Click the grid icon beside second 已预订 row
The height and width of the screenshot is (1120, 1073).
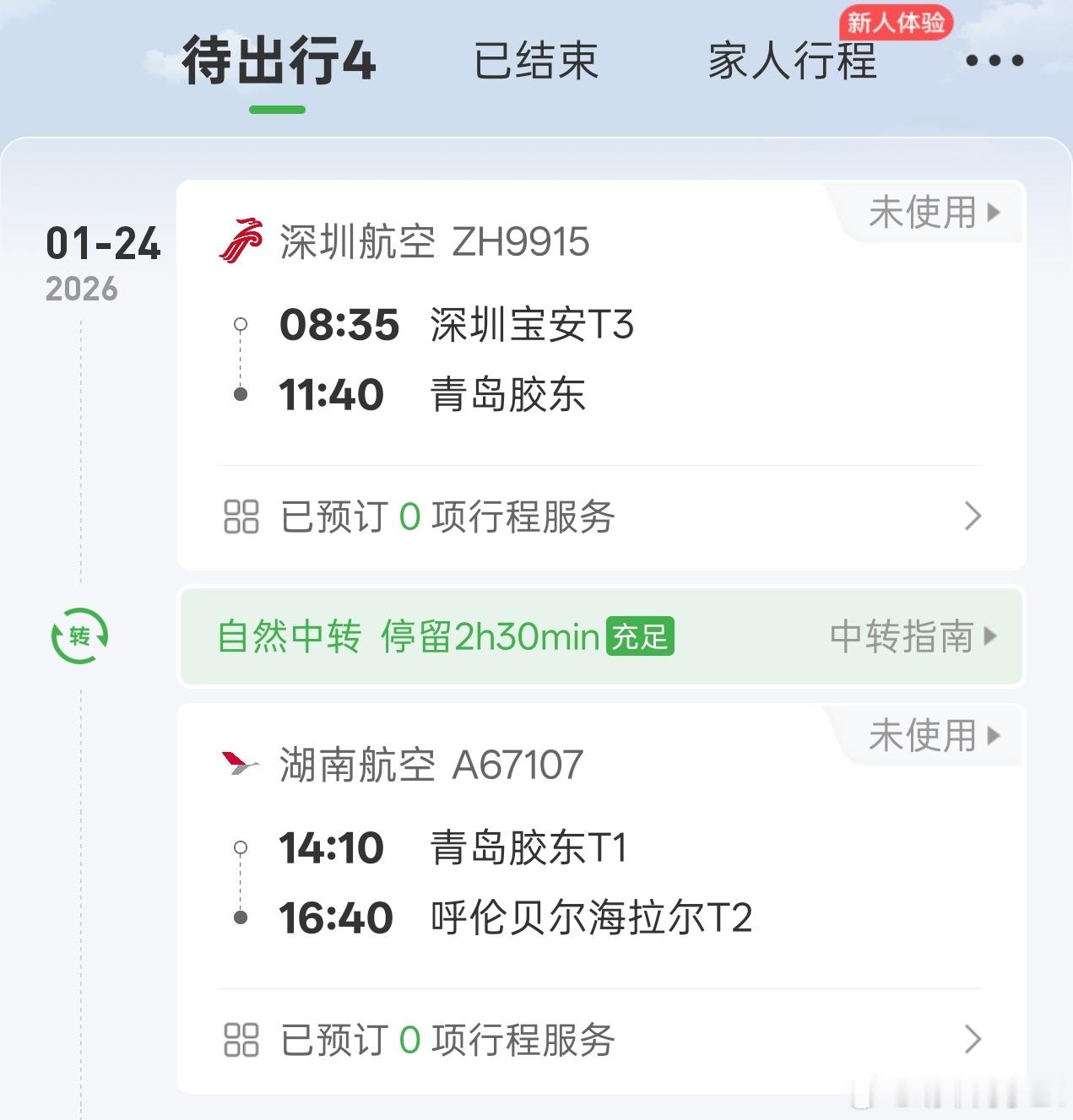pos(241,1041)
